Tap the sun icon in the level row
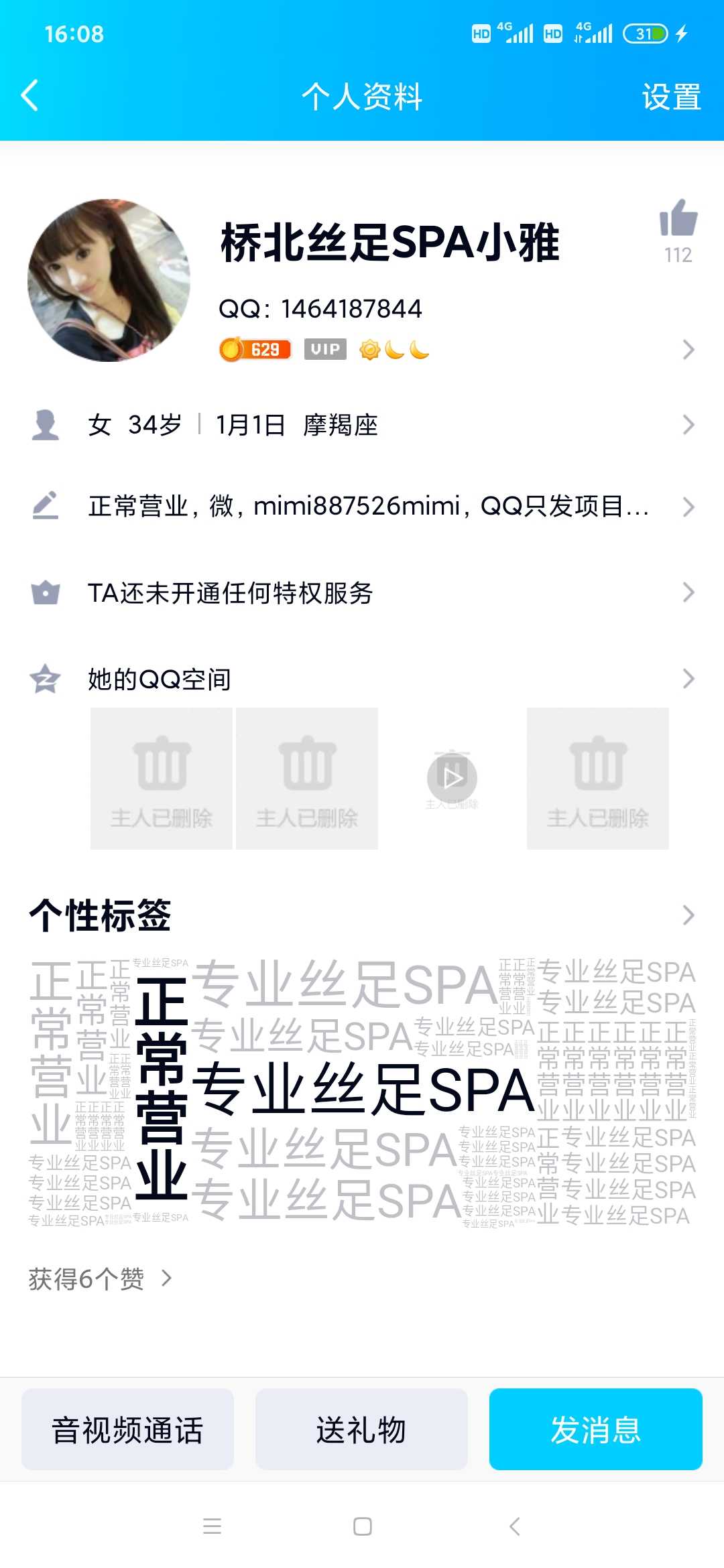 370,350
